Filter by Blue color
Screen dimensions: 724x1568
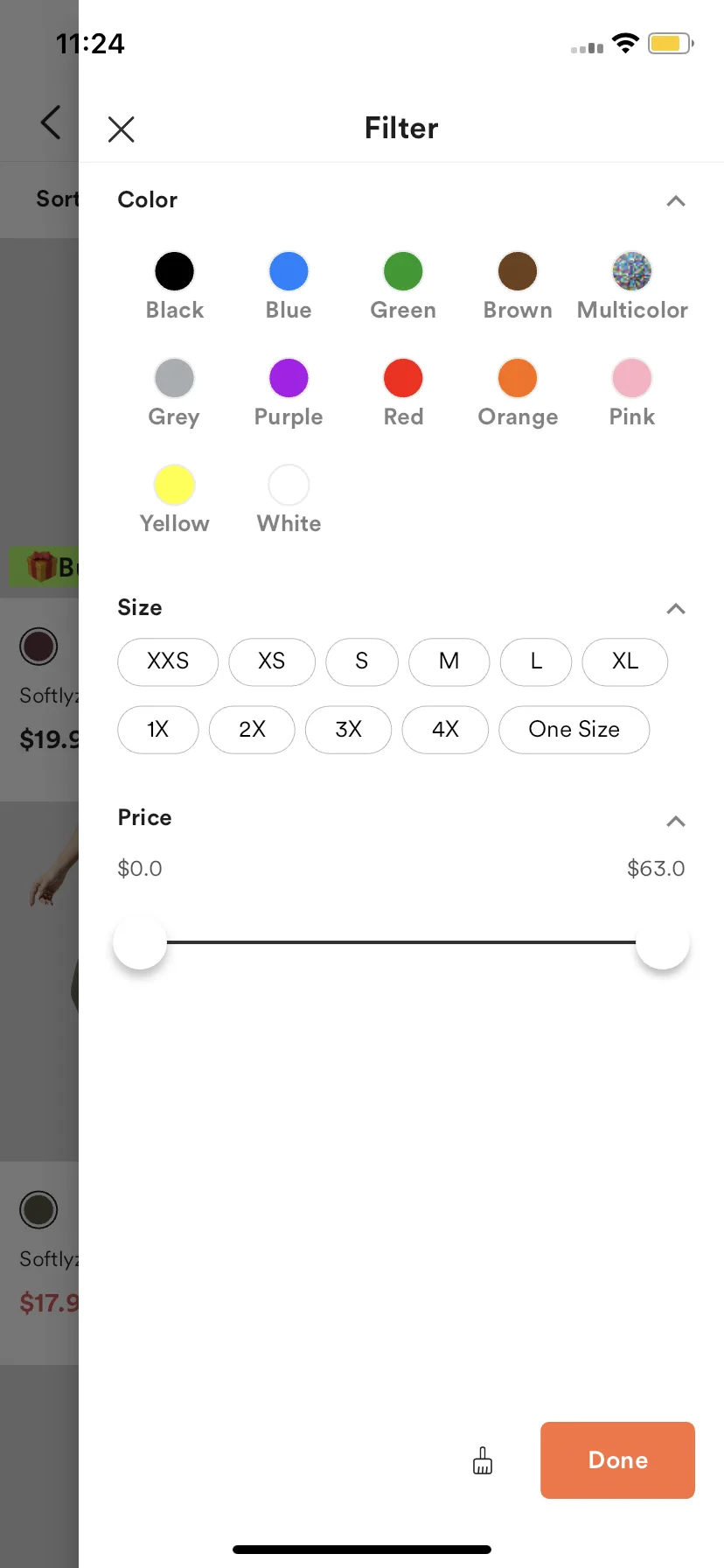[289, 271]
